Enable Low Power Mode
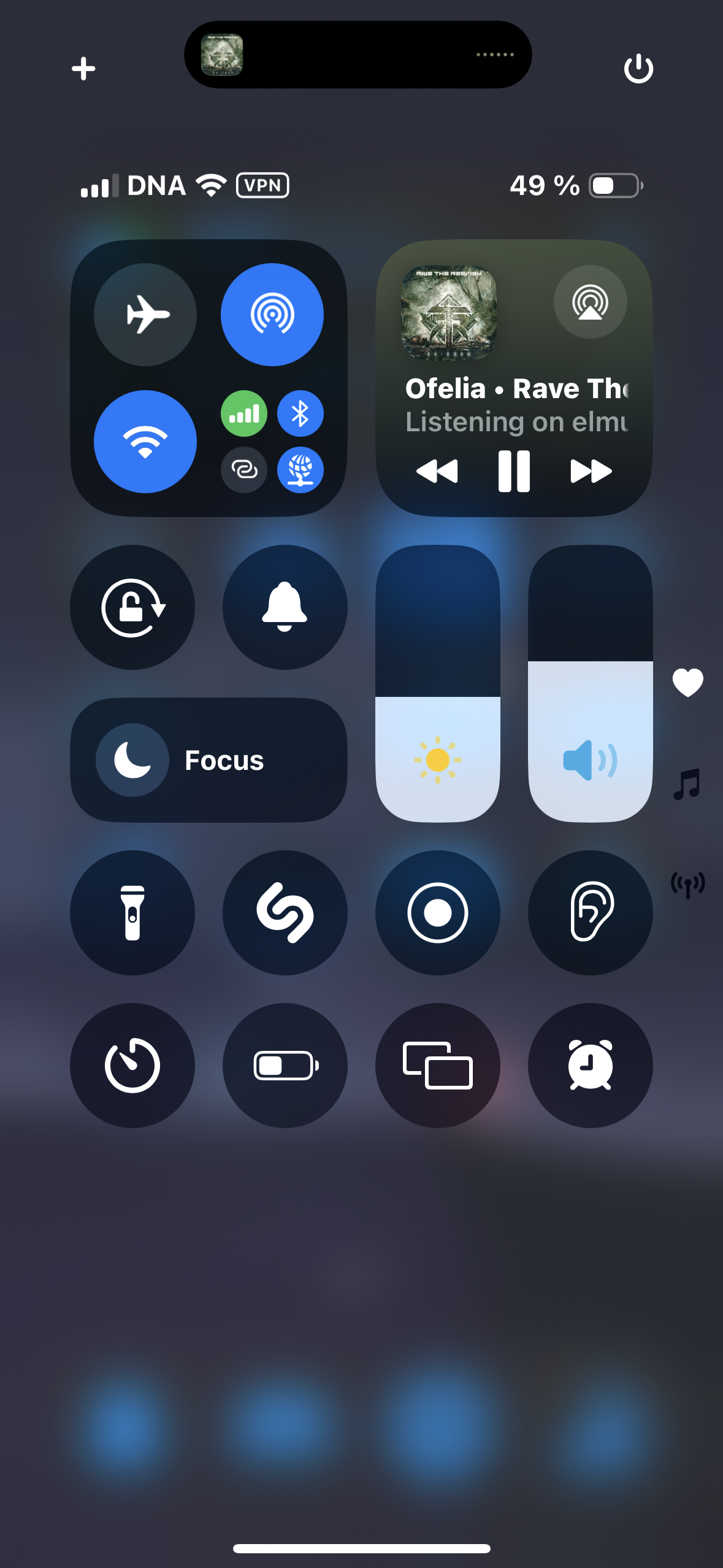 pyautogui.click(x=285, y=1066)
